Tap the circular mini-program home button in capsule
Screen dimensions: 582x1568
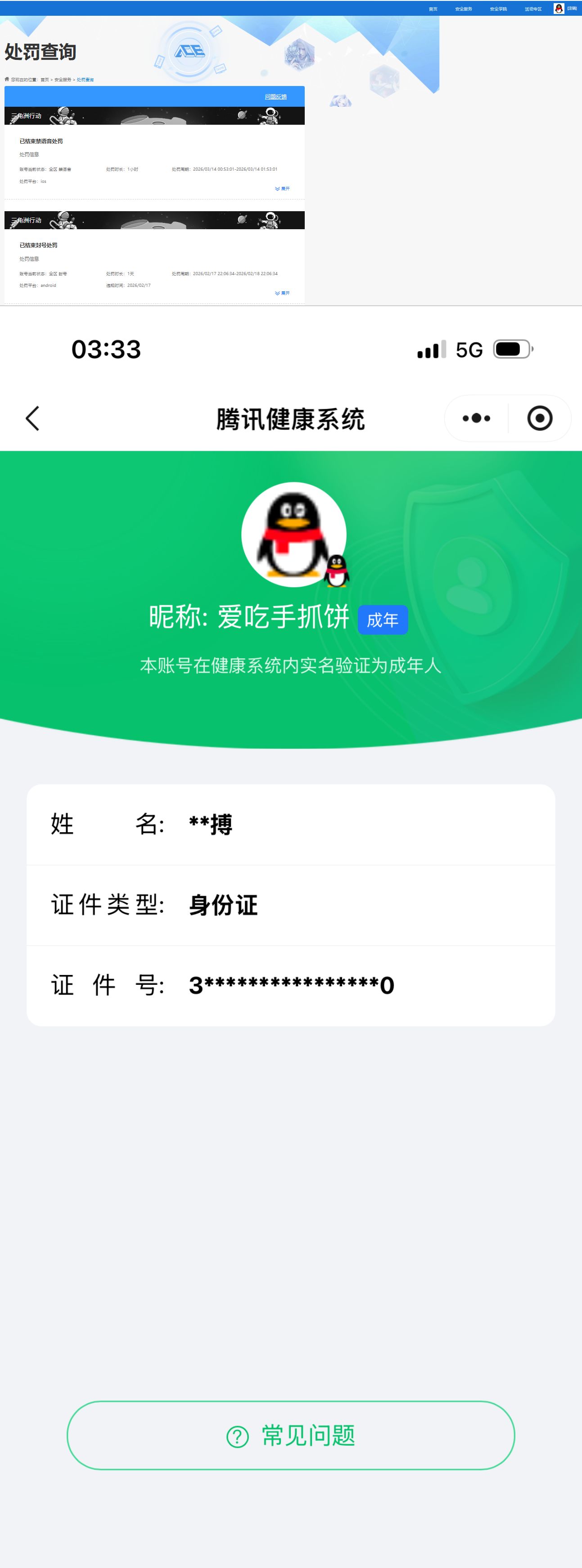click(540, 419)
